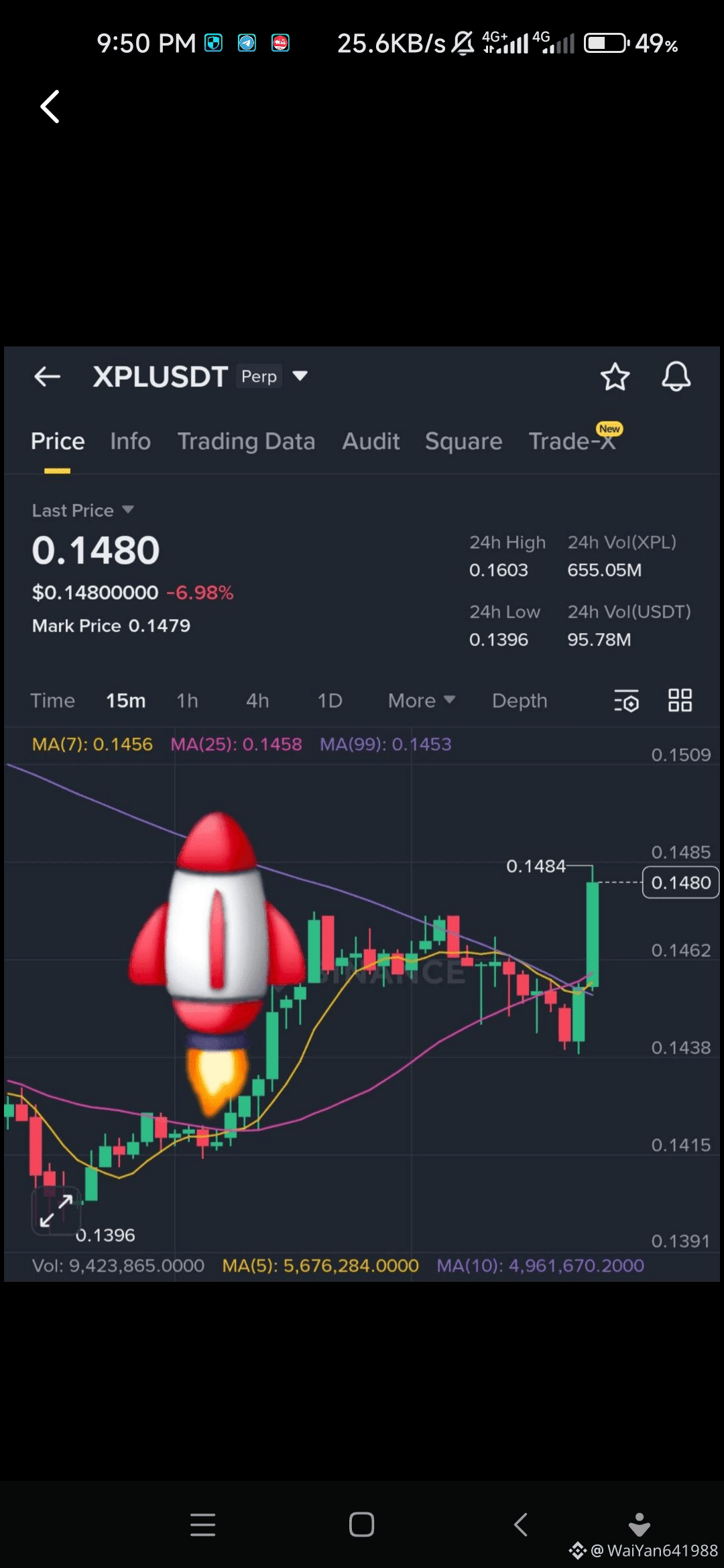The height and width of the screenshot is (1568, 724).
Task: Open recent apps with the three-line navigation button
Action: click(202, 1524)
